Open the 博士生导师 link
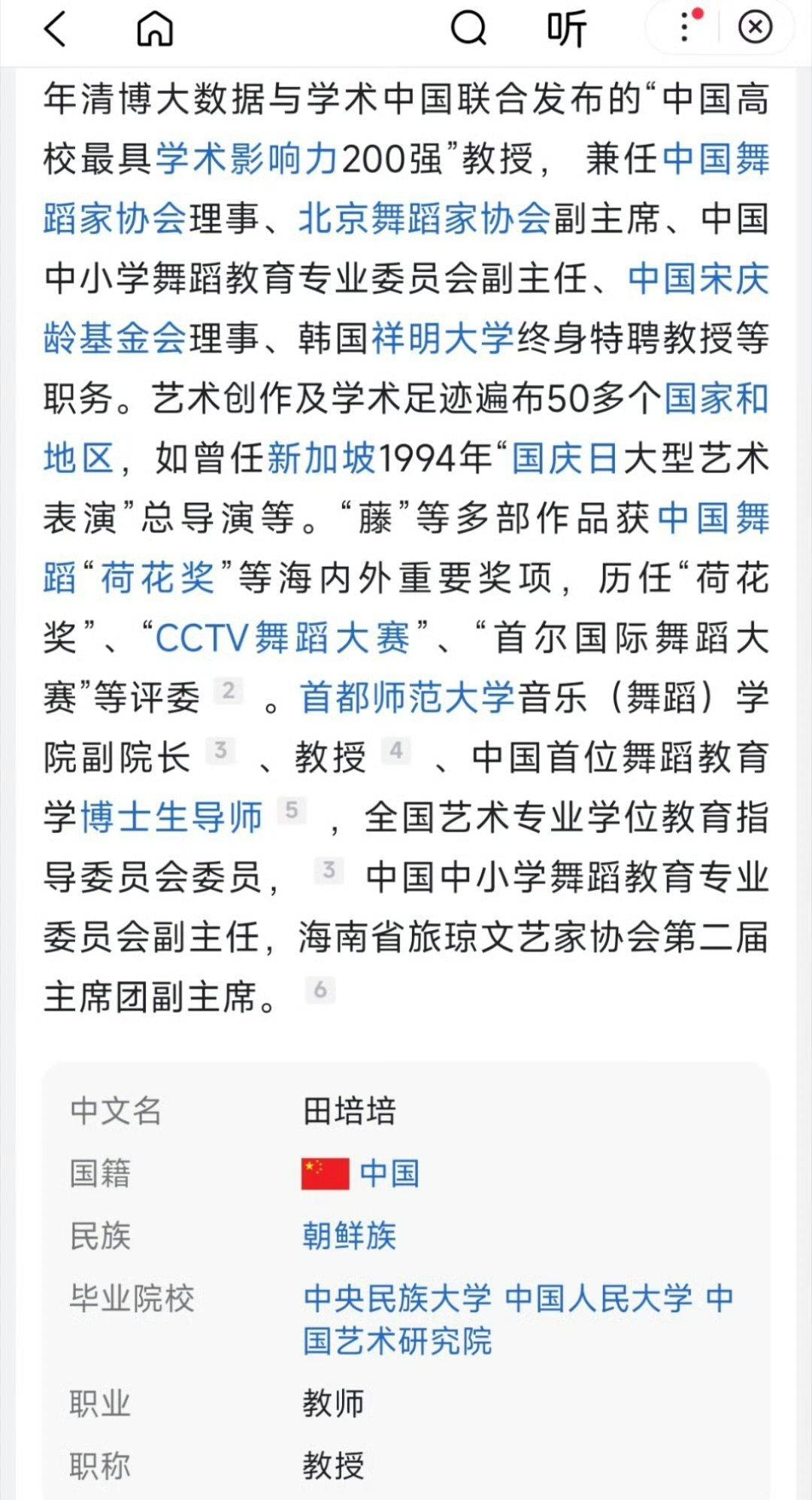 (x=171, y=817)
